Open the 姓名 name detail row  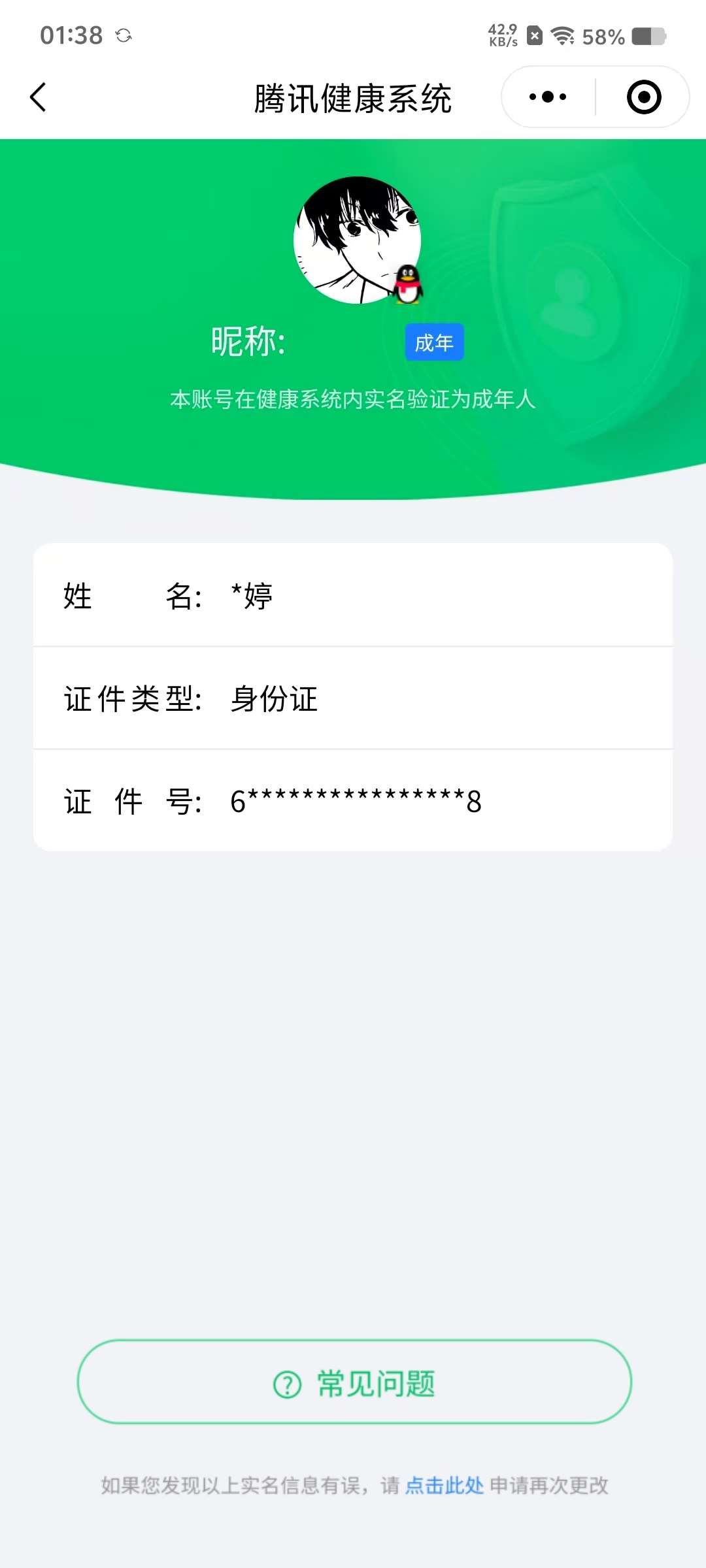coord(353,596)
